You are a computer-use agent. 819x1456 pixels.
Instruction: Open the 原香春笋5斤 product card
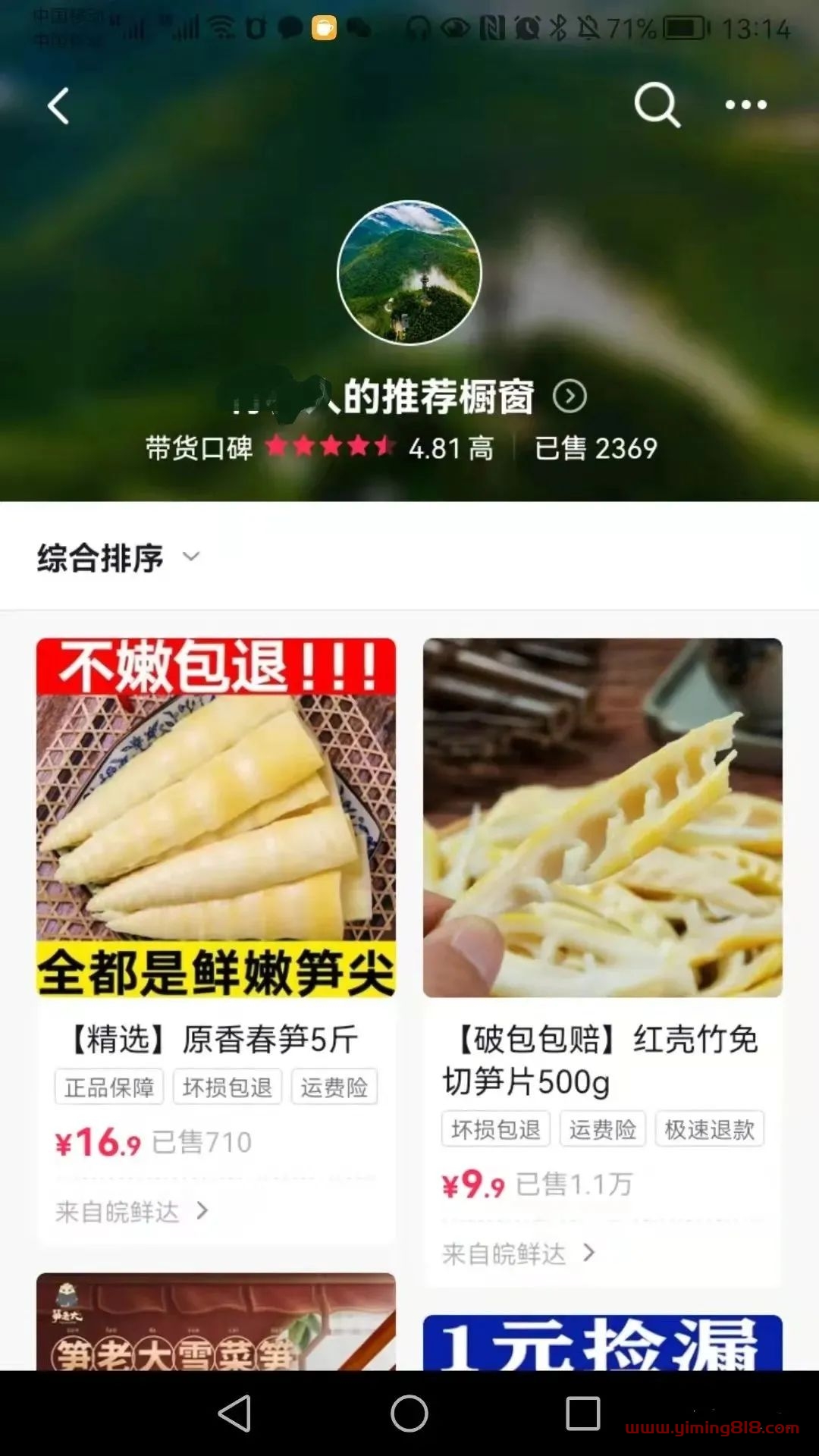pyautogui.click(x=216, y=817)
